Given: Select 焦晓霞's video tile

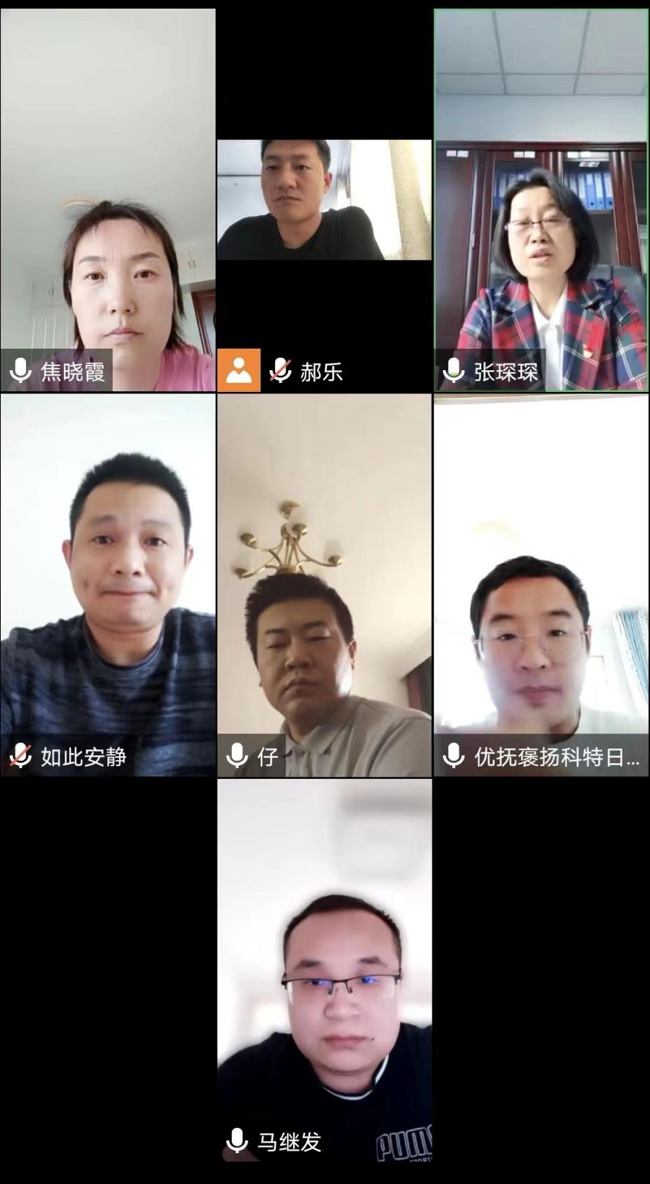Looking at the screenshot, I should pyautogui.click(x=107, y=200).
